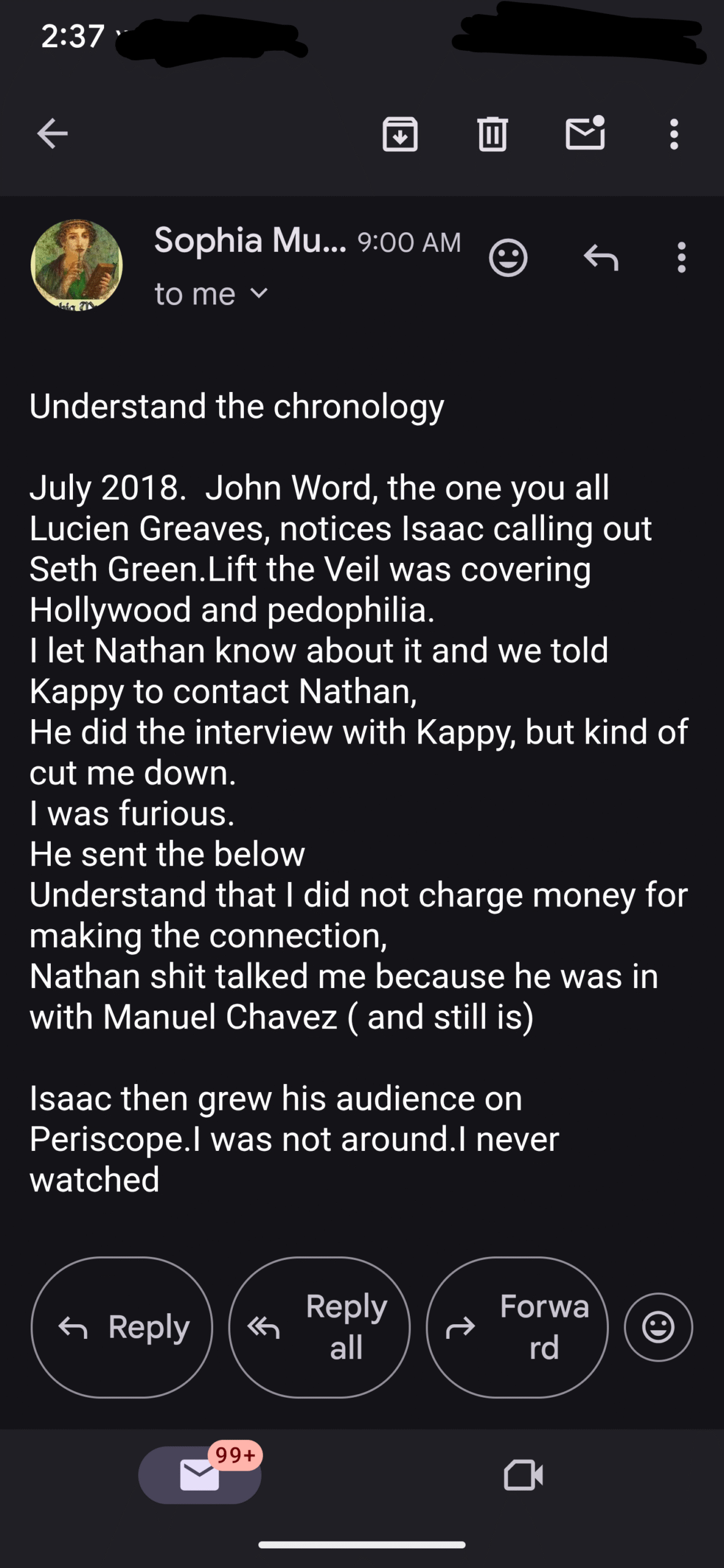Switch to the Meet video tab
Viewport: 724px width, 1568px height.
(x=523, y=1475)
